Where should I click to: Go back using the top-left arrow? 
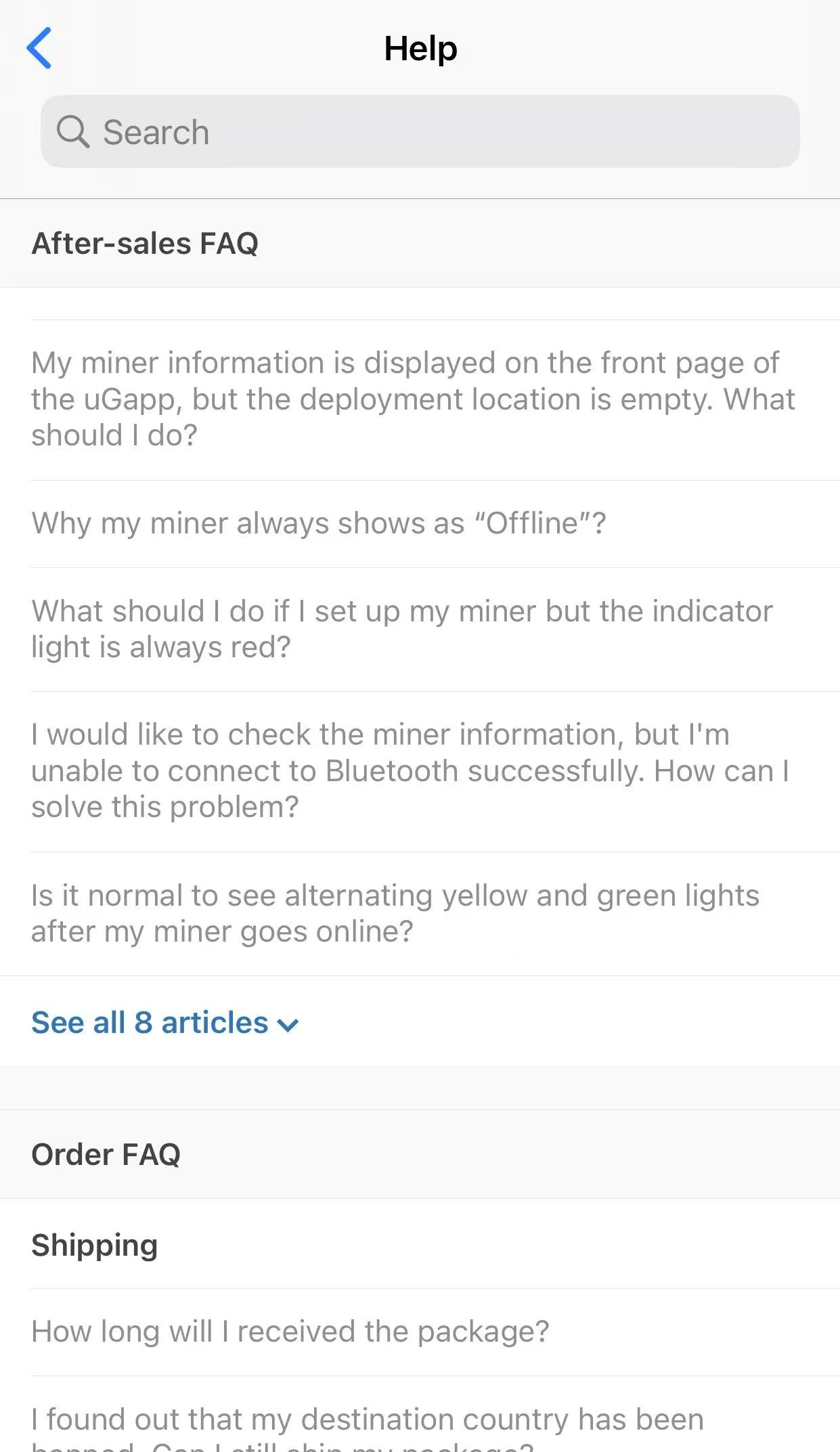pos(39,48)
